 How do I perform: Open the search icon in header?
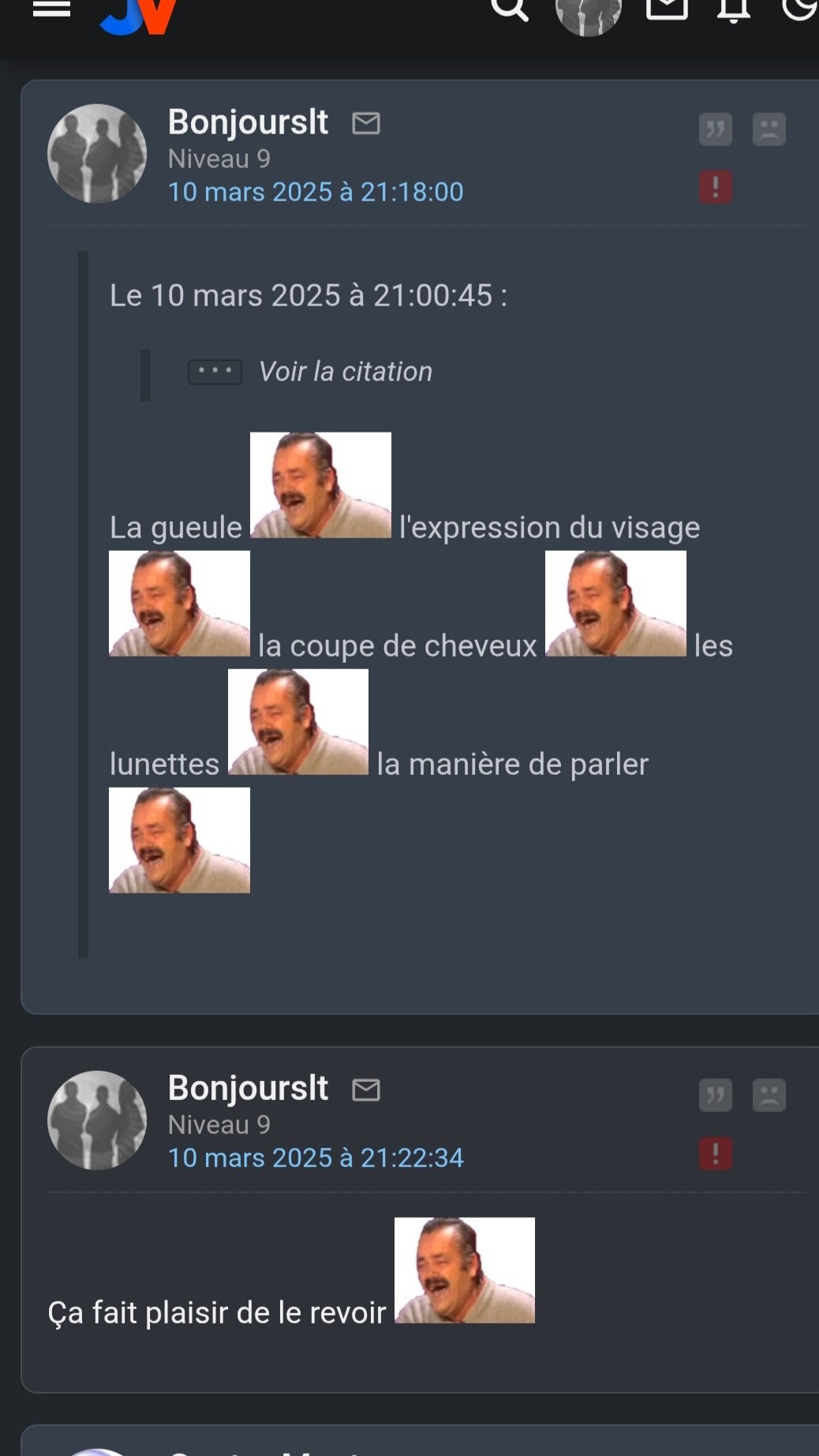click(510, 8)
